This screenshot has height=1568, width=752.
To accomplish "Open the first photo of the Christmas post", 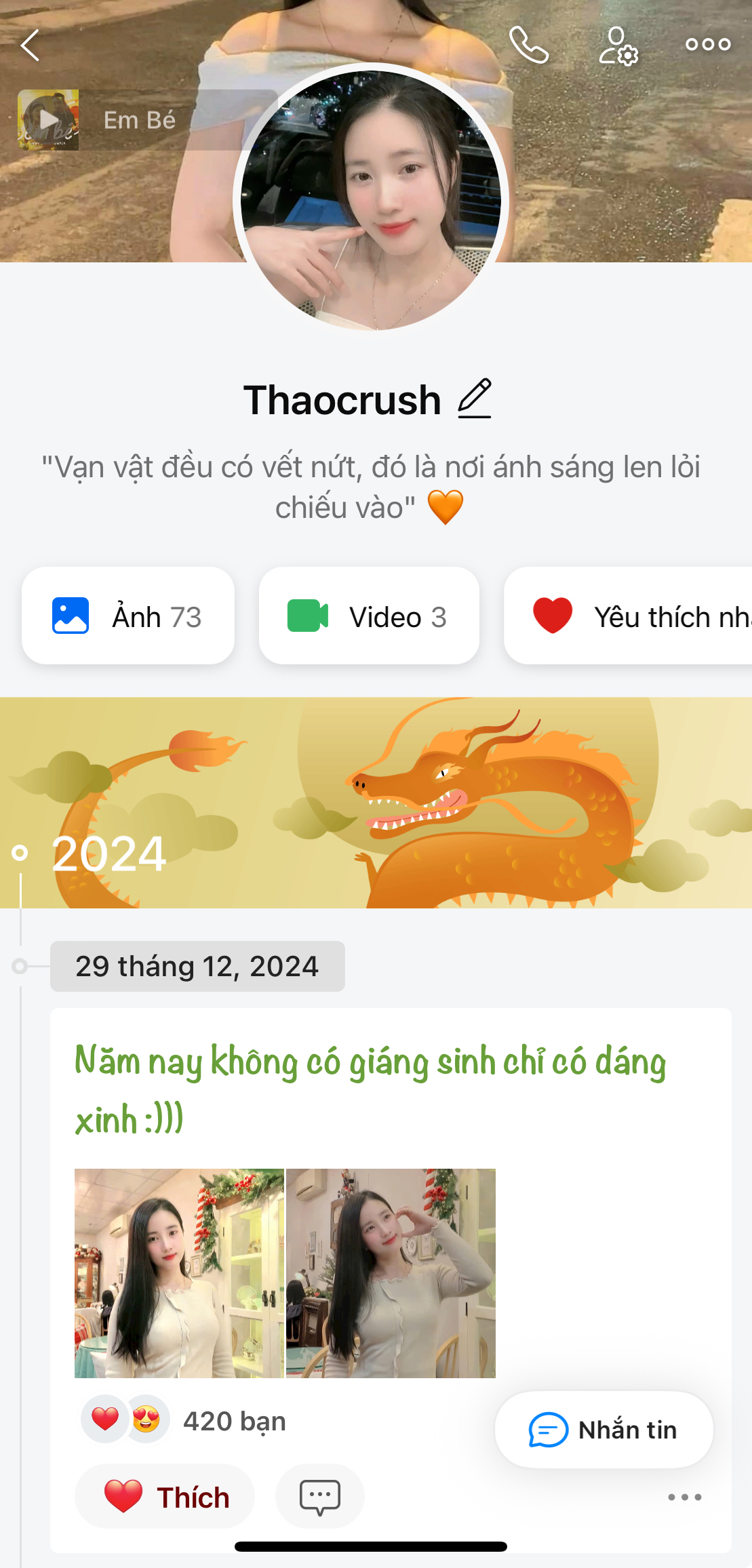I will coord(179,1273).
